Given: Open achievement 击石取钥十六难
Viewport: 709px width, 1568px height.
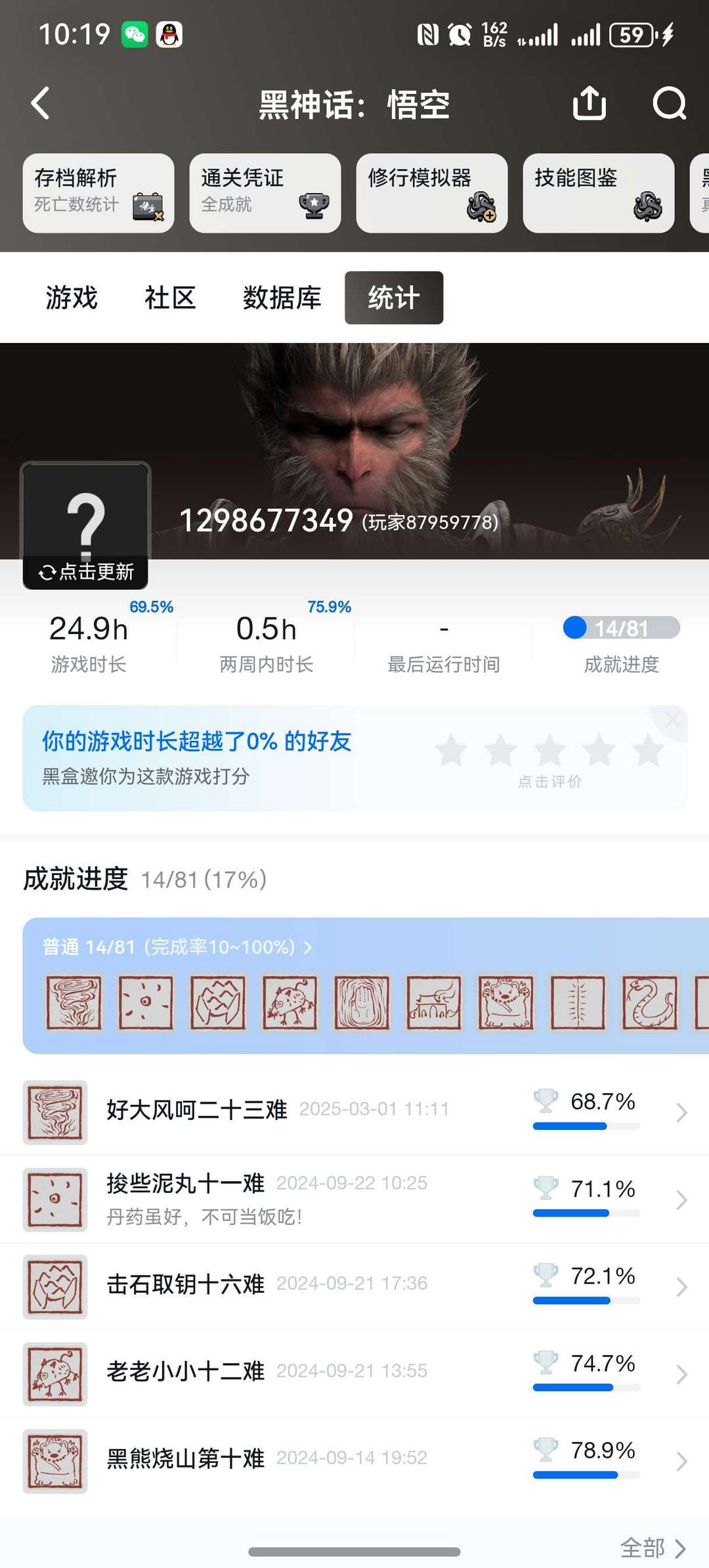Looking at the screenshot, I should 354,1286.
